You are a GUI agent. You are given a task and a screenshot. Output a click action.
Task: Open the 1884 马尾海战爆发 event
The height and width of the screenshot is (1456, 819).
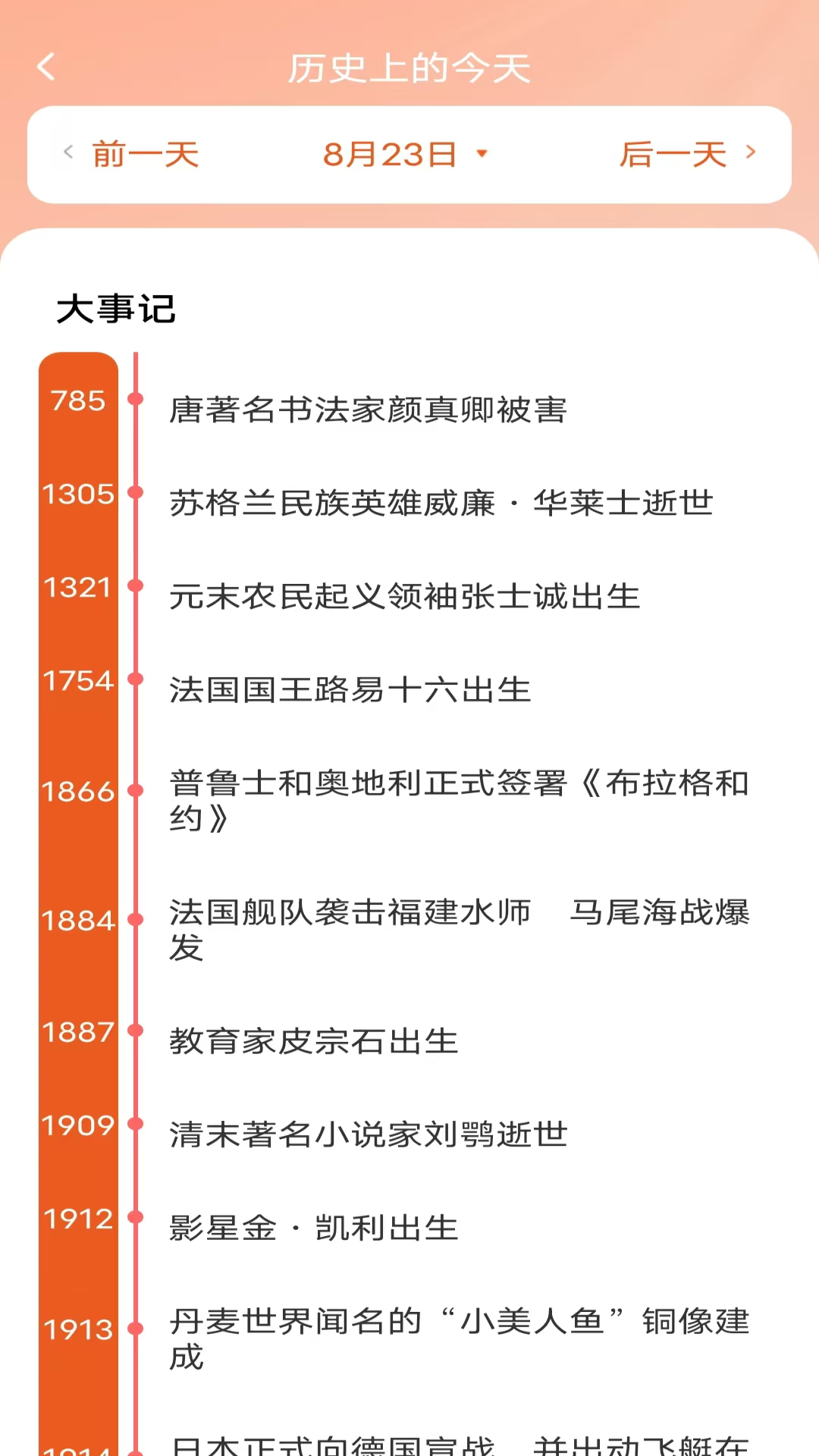[458, 929]
